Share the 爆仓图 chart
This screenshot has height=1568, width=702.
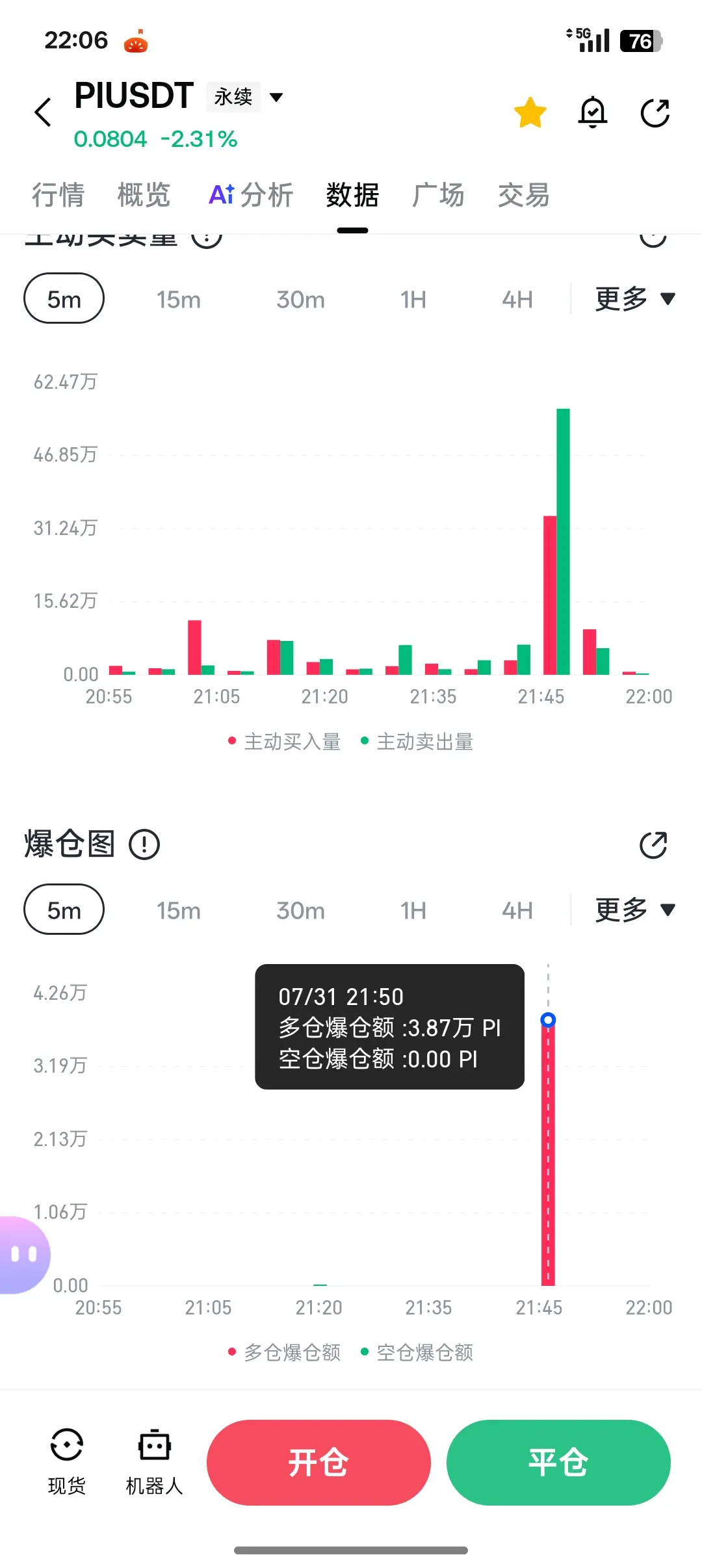tap(653, 845)
